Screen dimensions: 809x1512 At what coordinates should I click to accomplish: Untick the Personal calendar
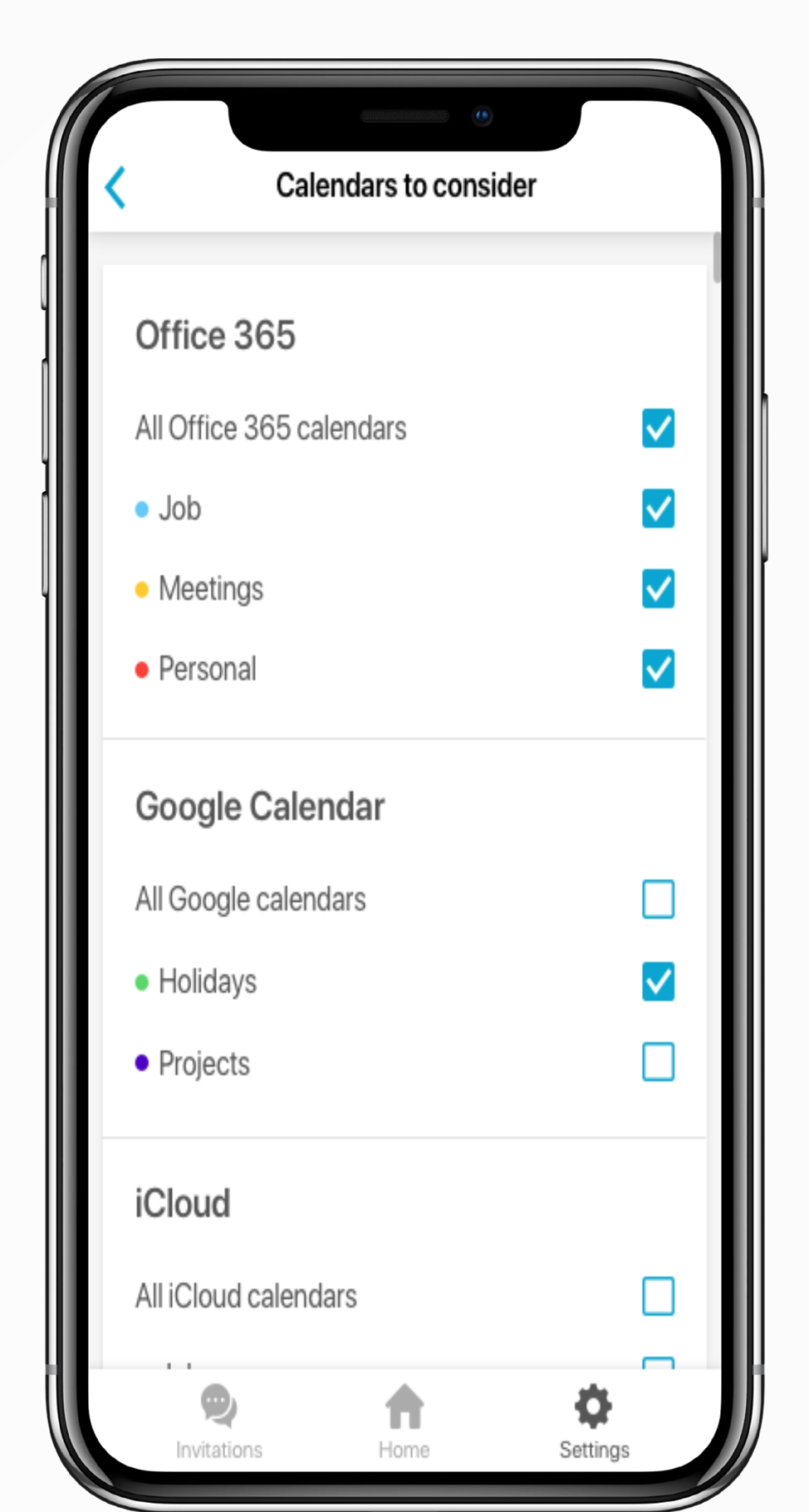(657, 669)
